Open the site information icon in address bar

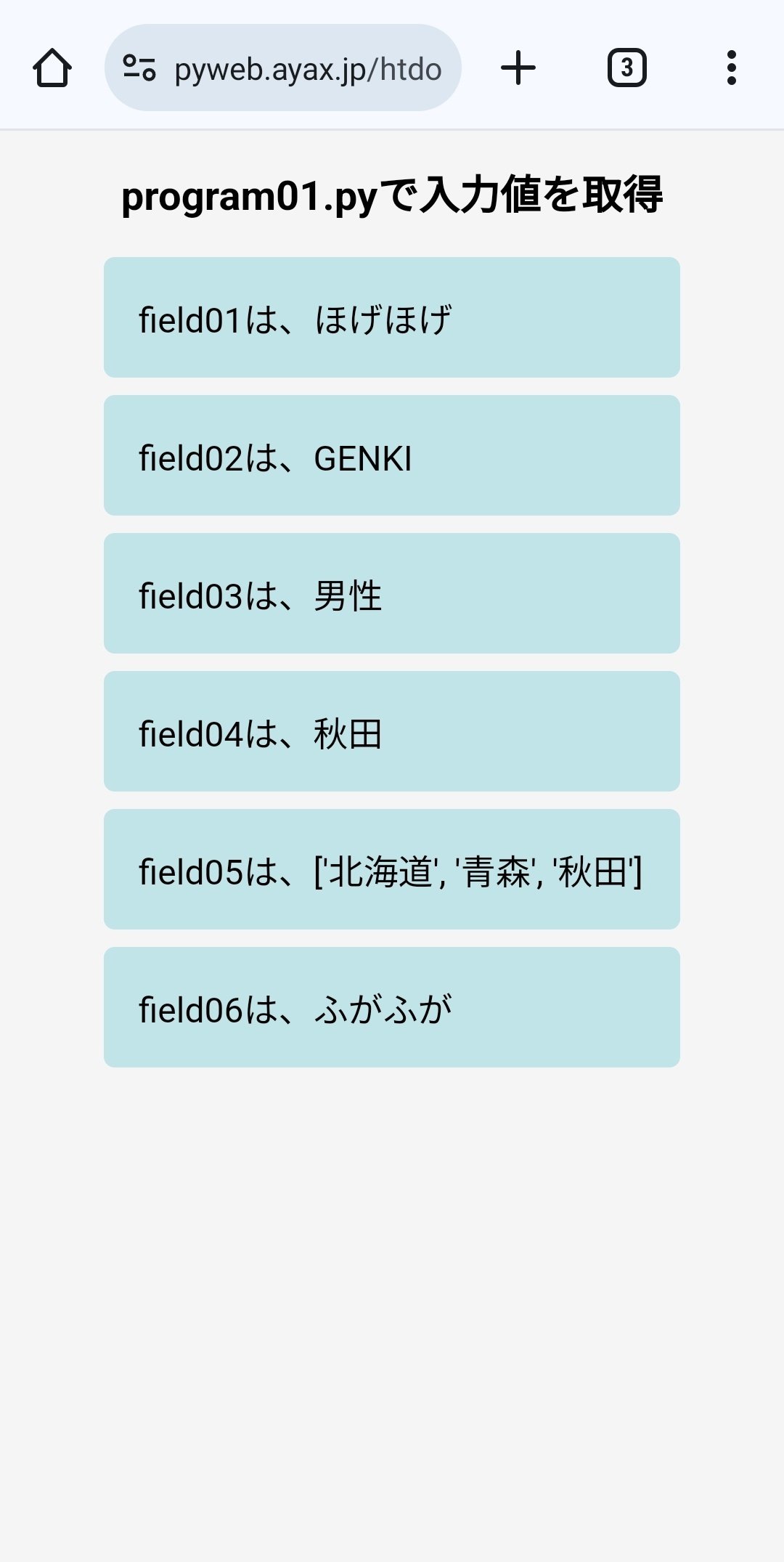tap(140, 68)
